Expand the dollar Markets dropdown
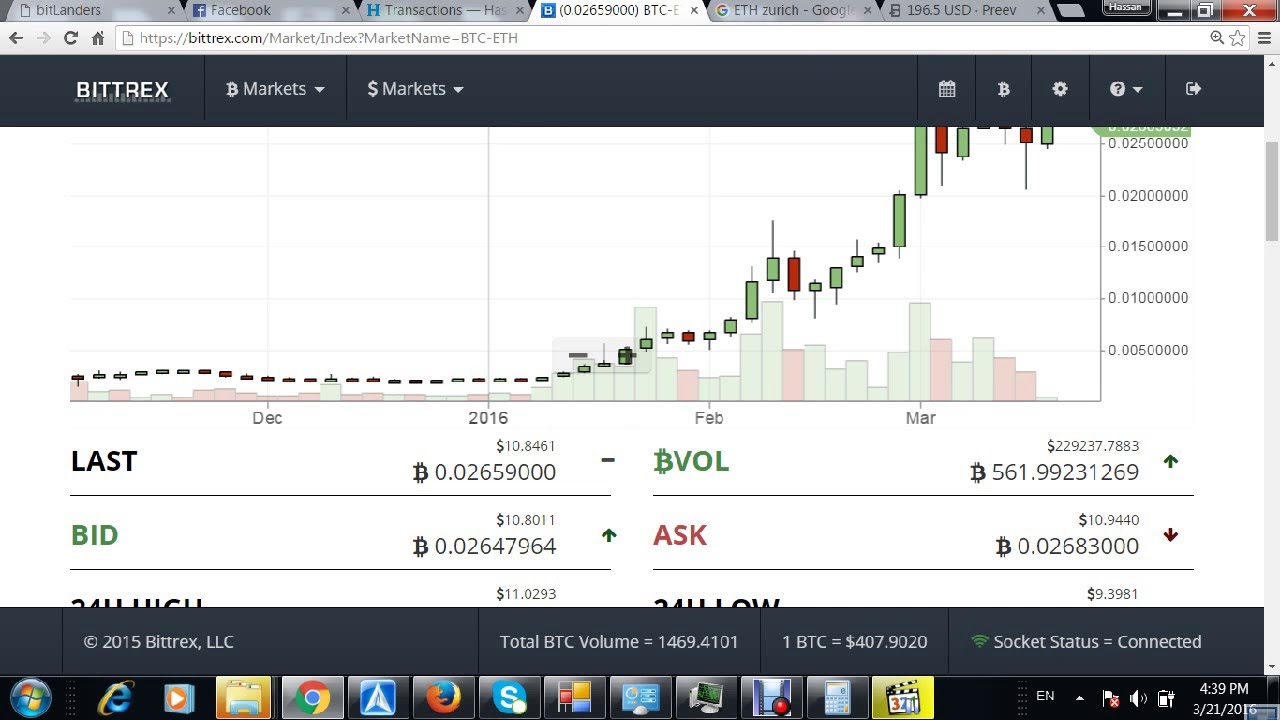This screenshot has height=720, width=1280. 415,89
